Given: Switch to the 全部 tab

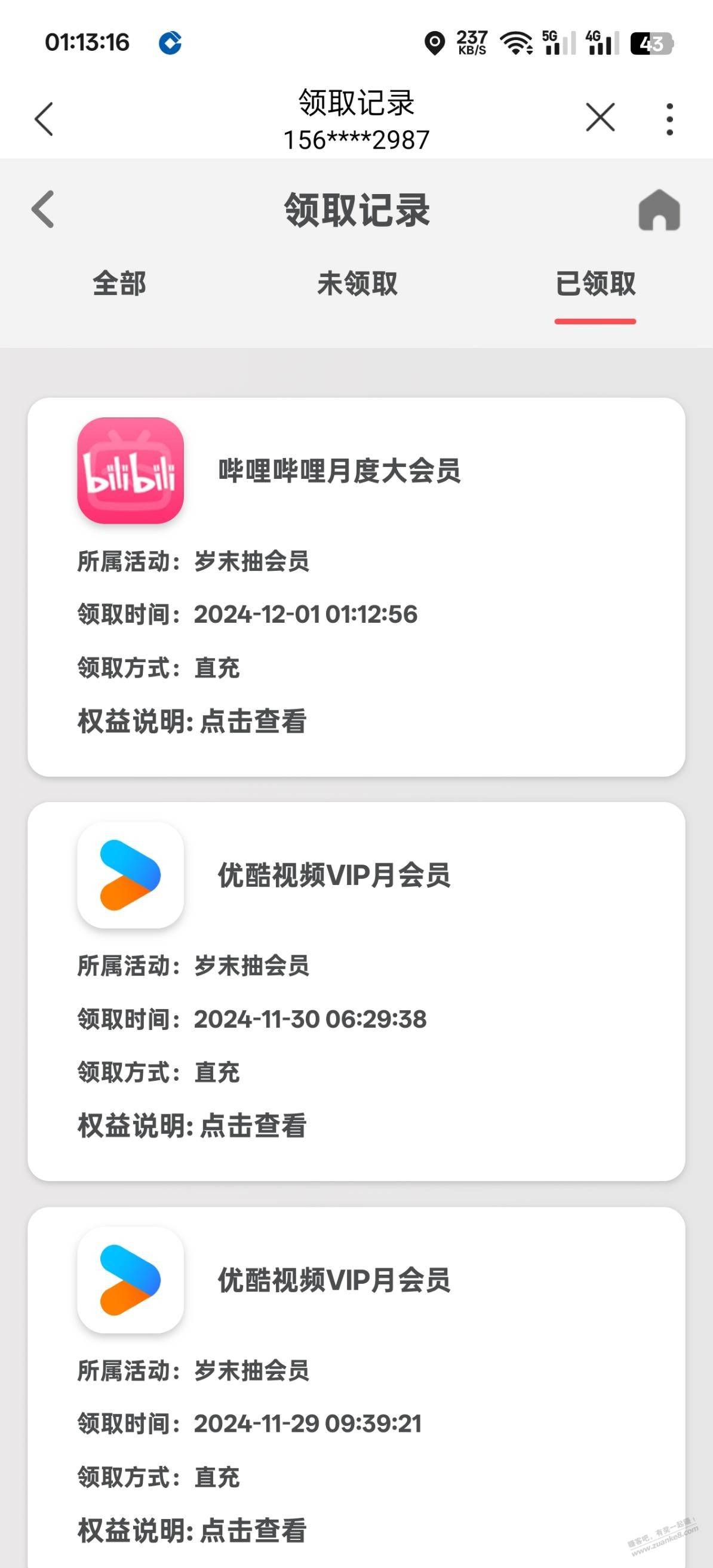Looking at the screenshot, I should tap(119, 284).
